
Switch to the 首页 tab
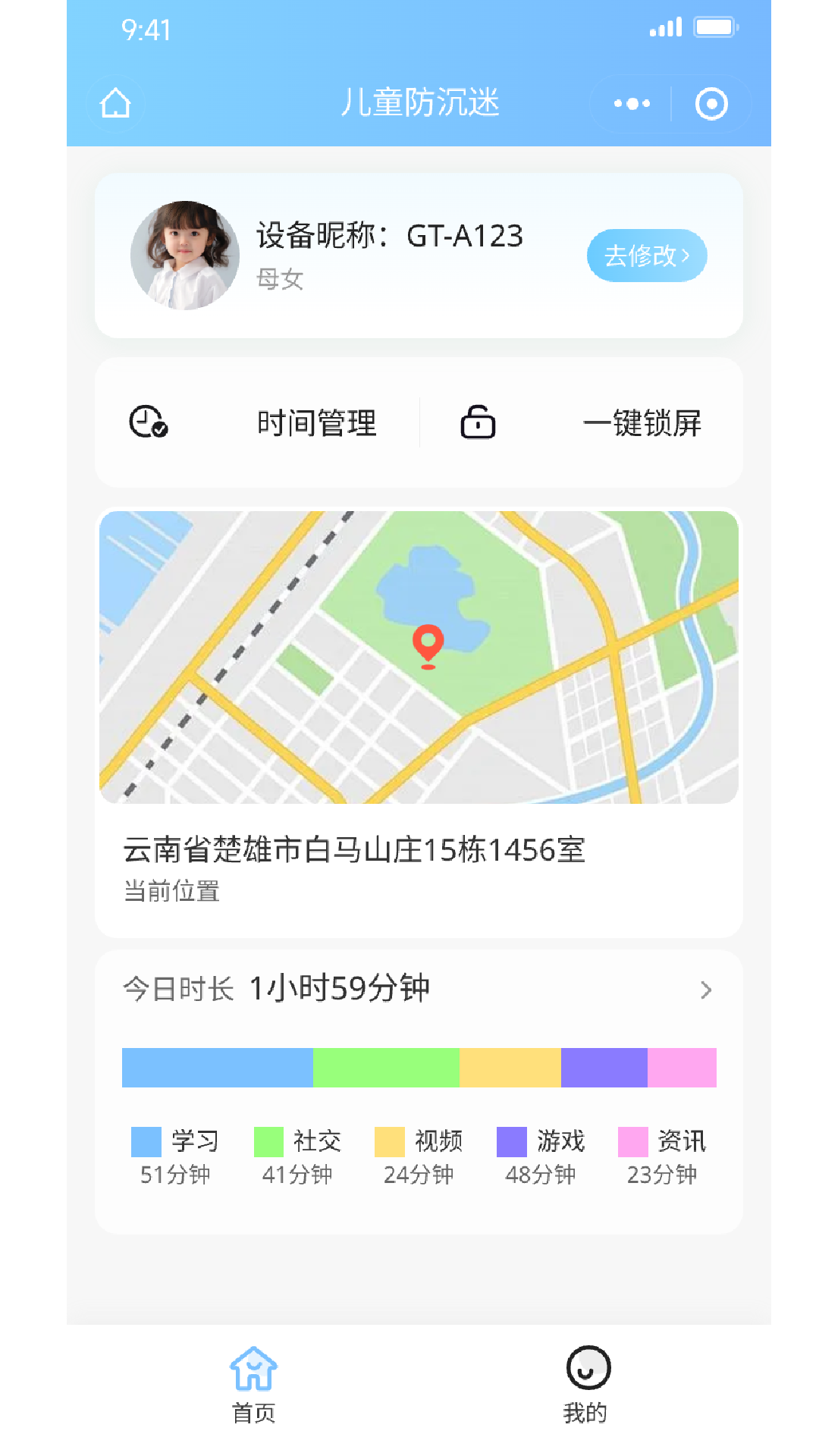(253, 1383)
